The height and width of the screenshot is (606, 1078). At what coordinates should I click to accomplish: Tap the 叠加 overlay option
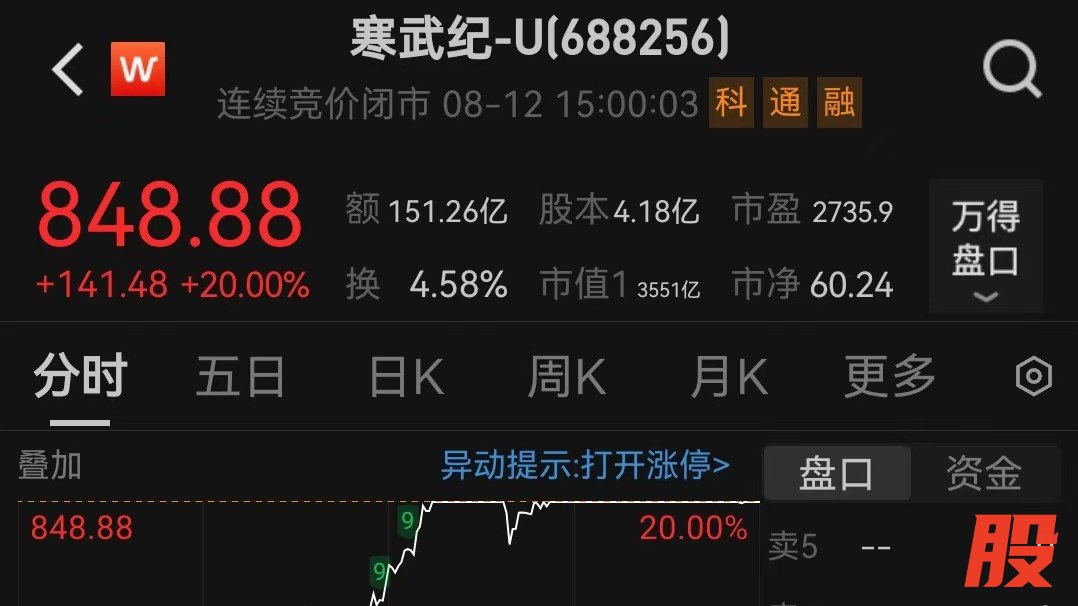pos(50,466)
